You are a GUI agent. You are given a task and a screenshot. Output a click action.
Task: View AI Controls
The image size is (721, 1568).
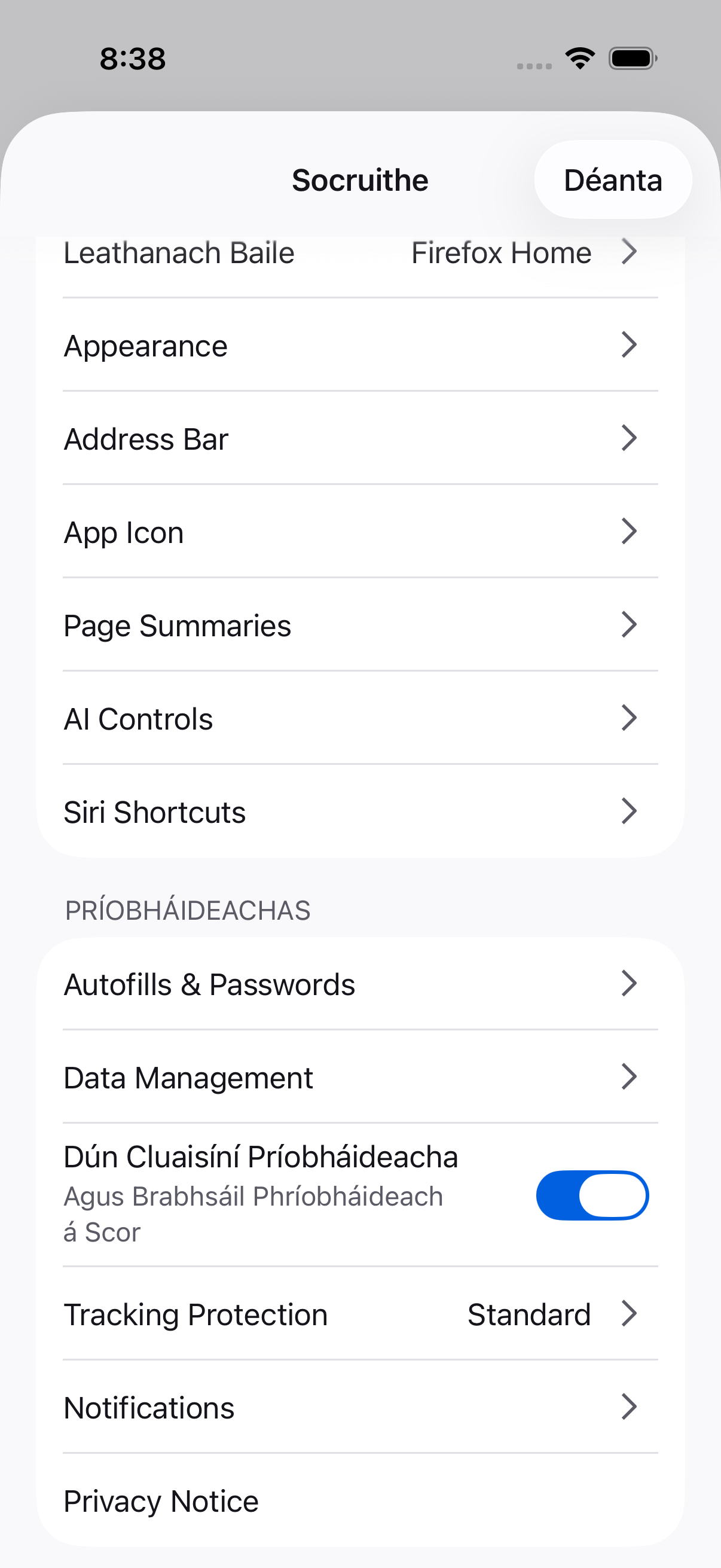(360, 718)
